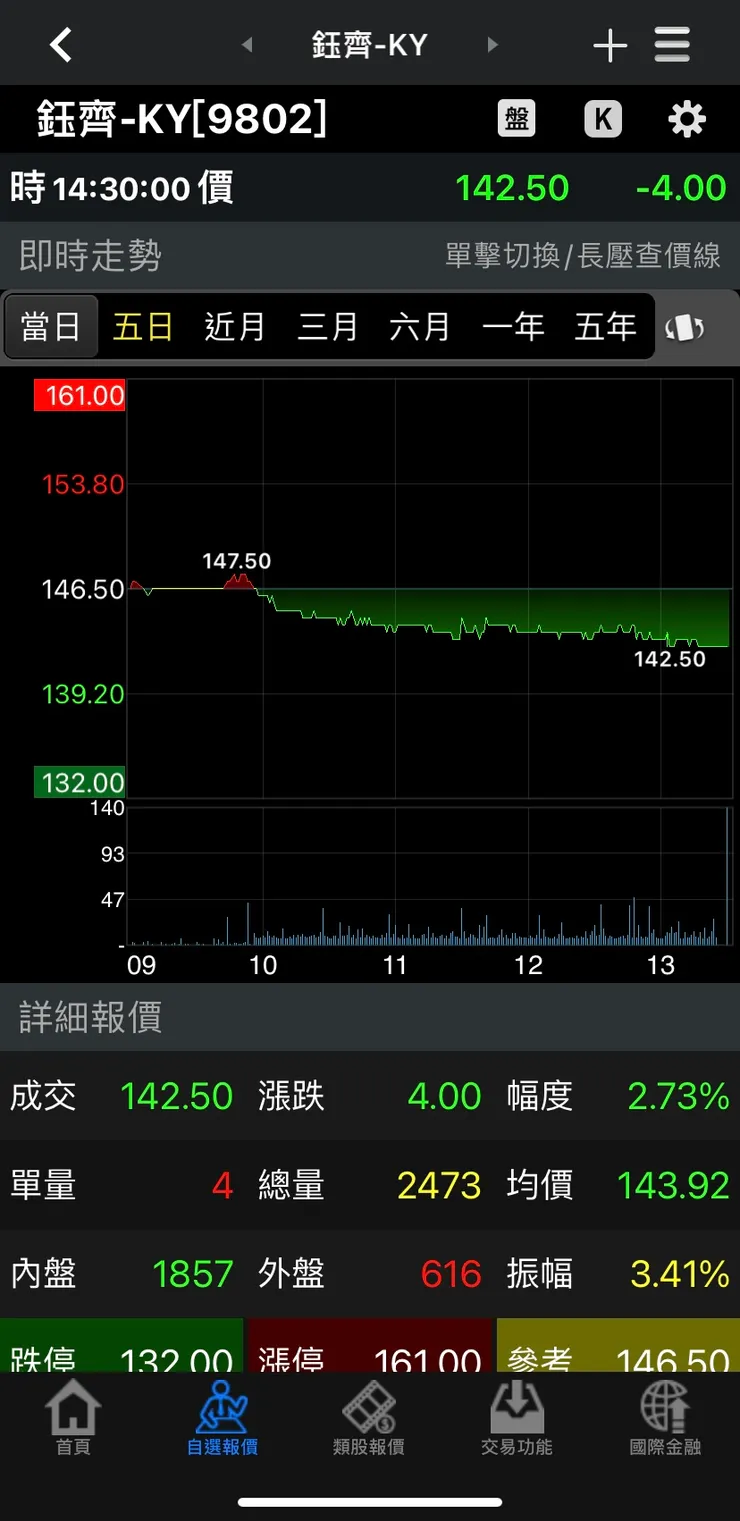Switch to K-line view via K icon
This screenshot has width=740, height=1521.
click(603, 118)
